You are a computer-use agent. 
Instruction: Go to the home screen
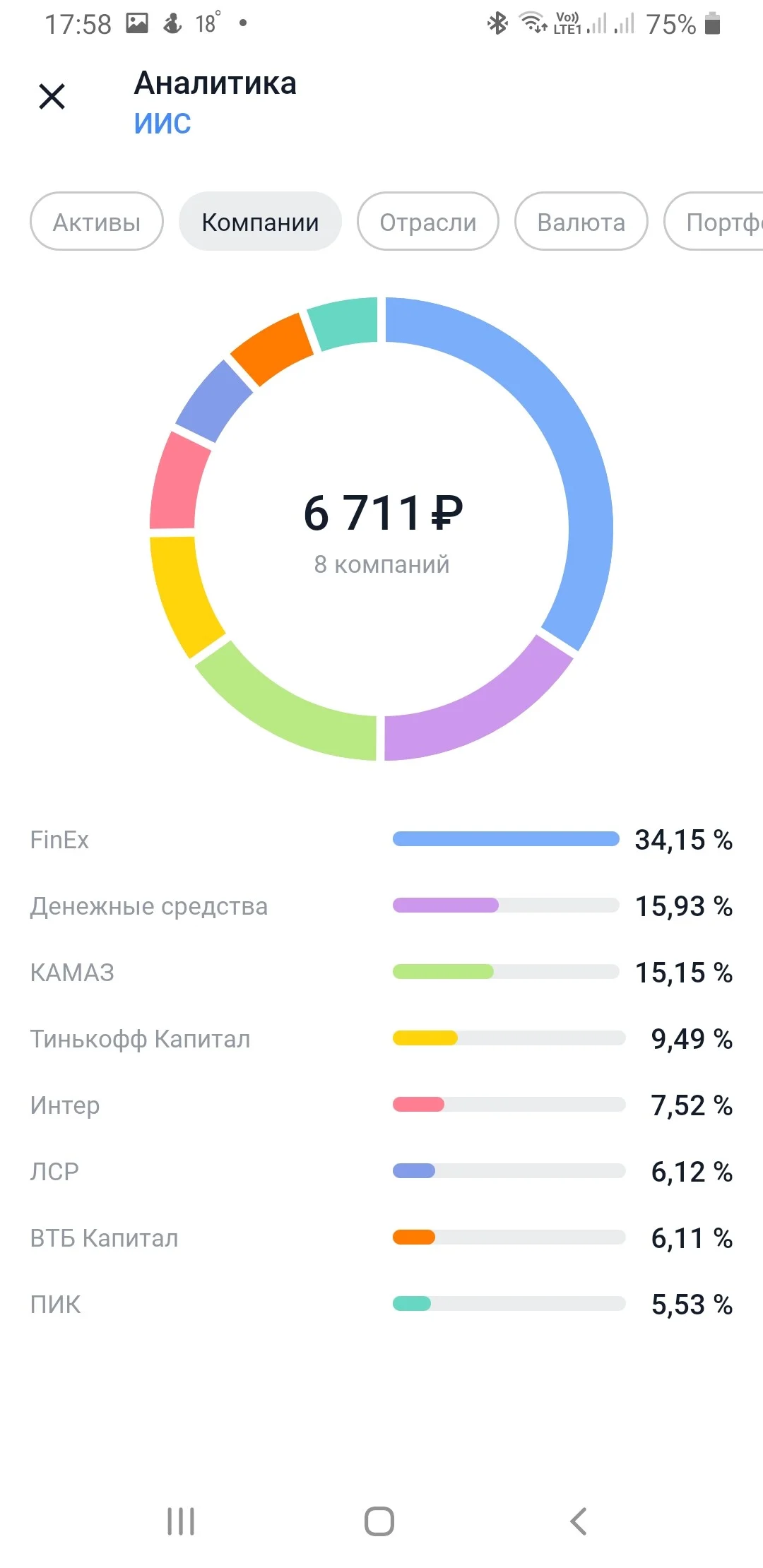(x=379, y=1521)
